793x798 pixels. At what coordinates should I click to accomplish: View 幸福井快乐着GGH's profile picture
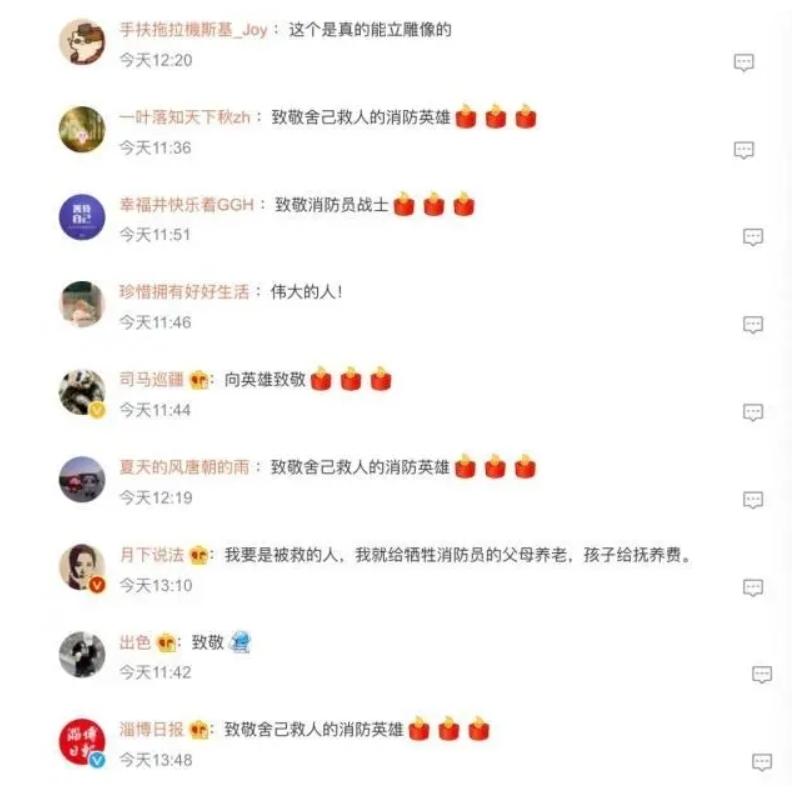pyautogui.click(x=82, y=217)
